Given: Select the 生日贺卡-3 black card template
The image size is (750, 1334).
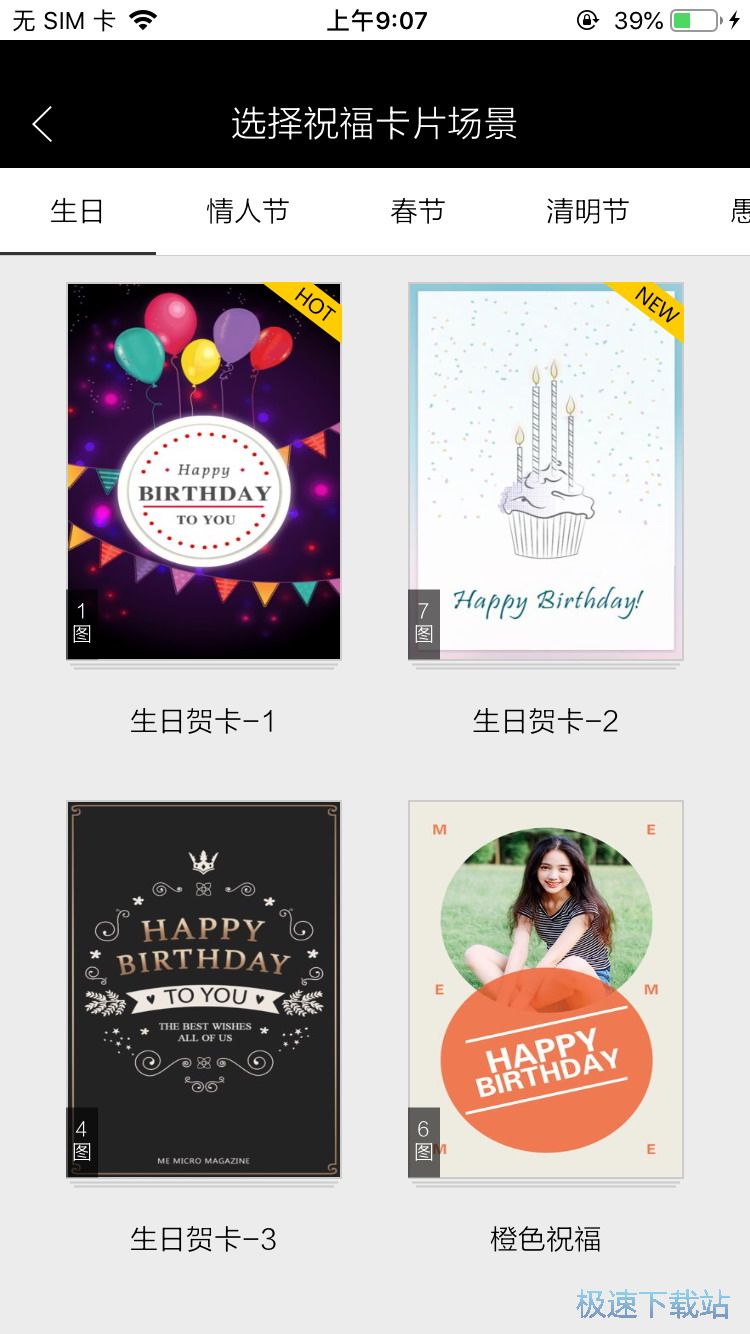Looking at the screenshot, I should (x=204, y=989).
